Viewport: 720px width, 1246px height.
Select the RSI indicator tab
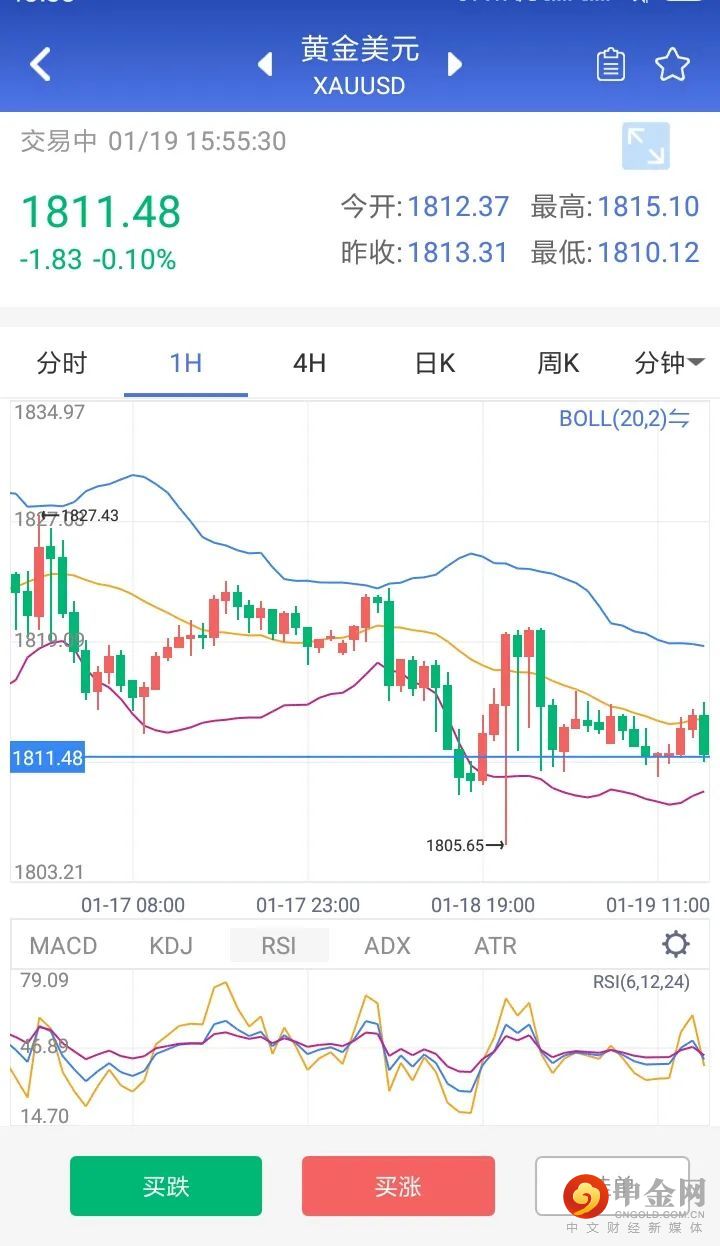click(279, 945)
